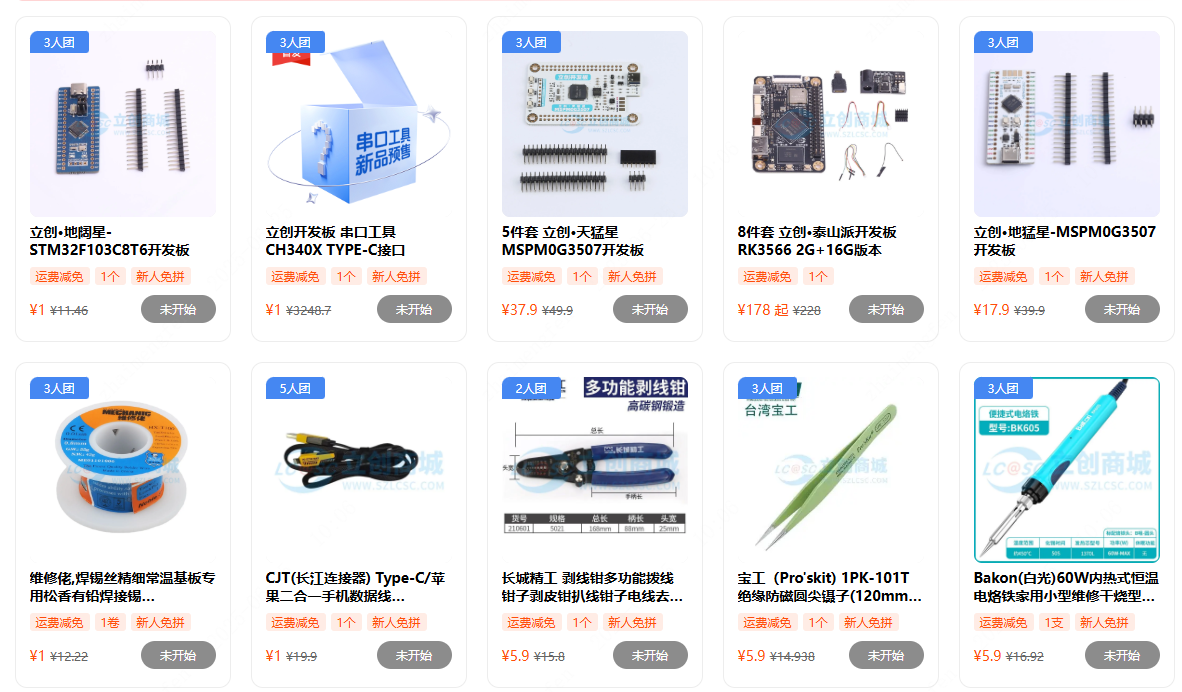This screenshot has width=1182, height=692.
Task: Tap 未开始 button on the CH340X card
Action: [x=414, y=309]
